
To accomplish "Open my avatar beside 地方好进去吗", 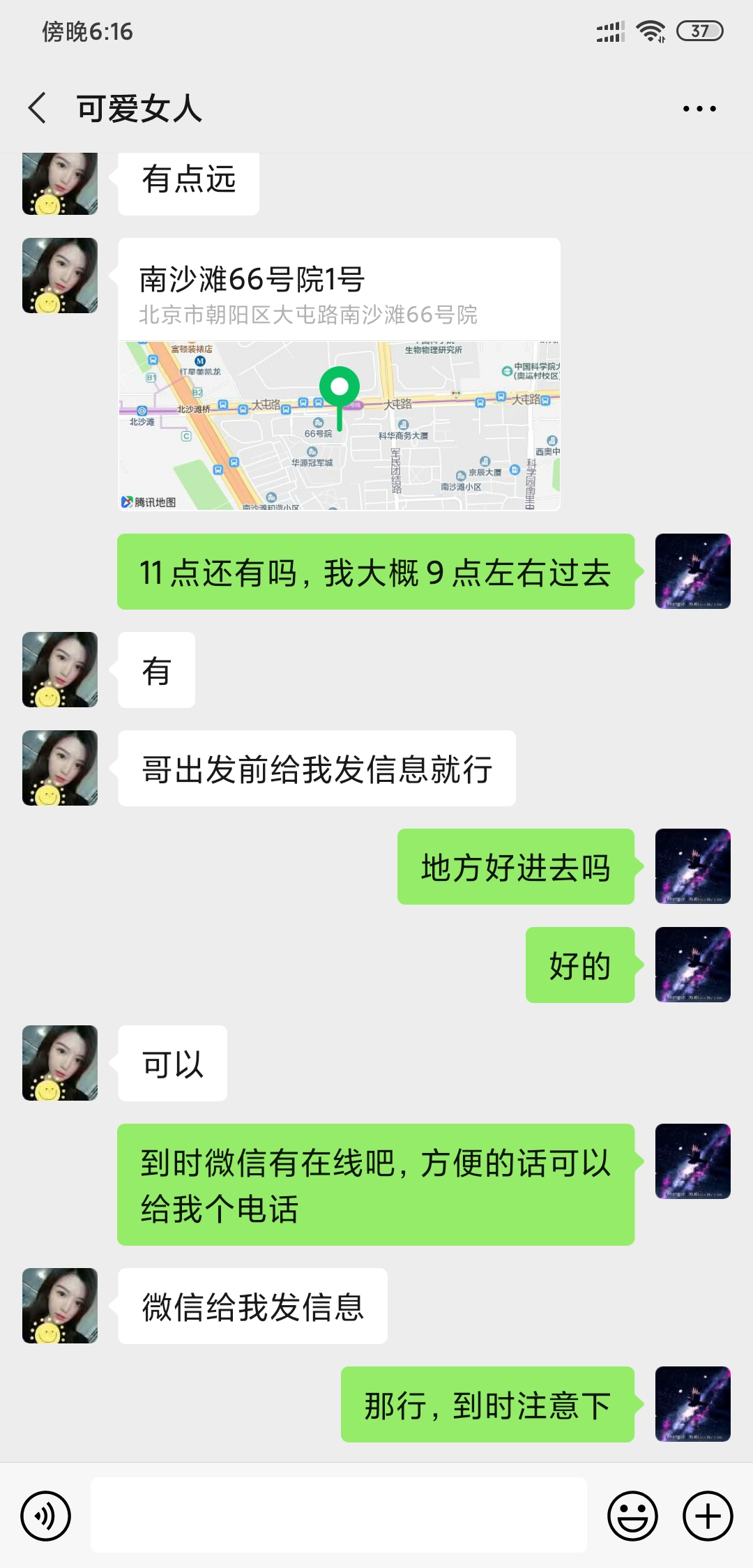I will coord(693,866).
